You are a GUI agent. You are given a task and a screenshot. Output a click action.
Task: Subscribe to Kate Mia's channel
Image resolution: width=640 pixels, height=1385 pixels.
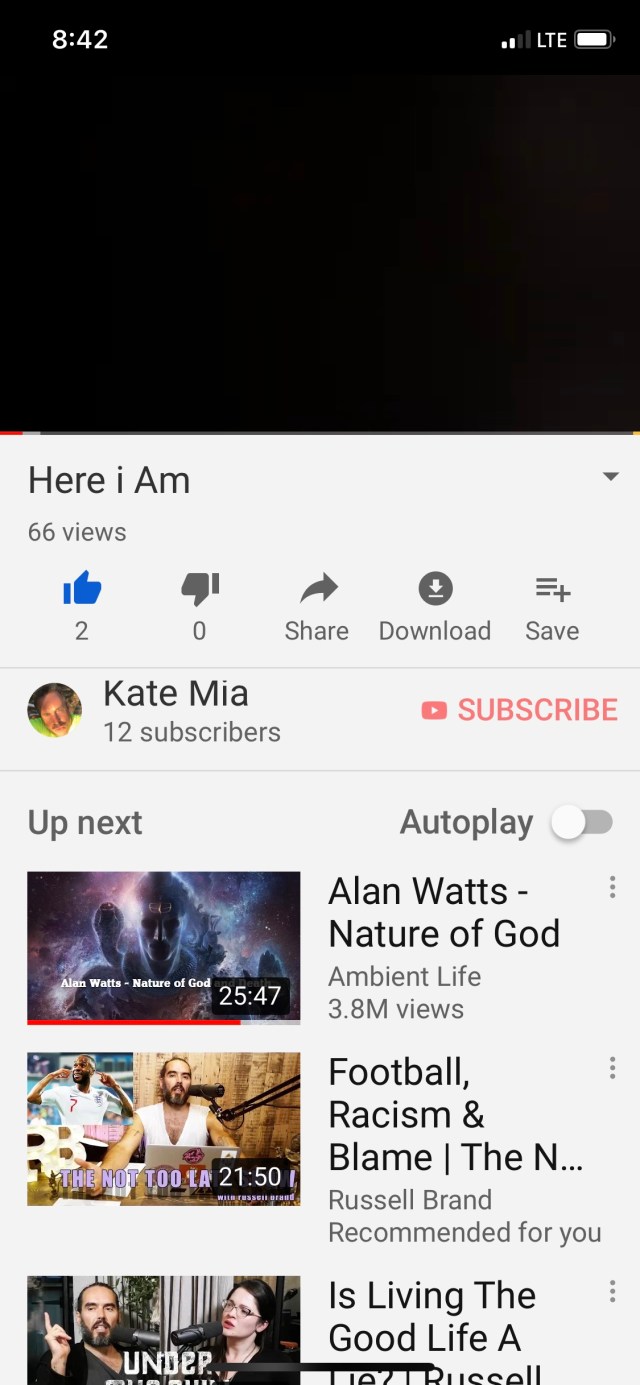[520, 710]
